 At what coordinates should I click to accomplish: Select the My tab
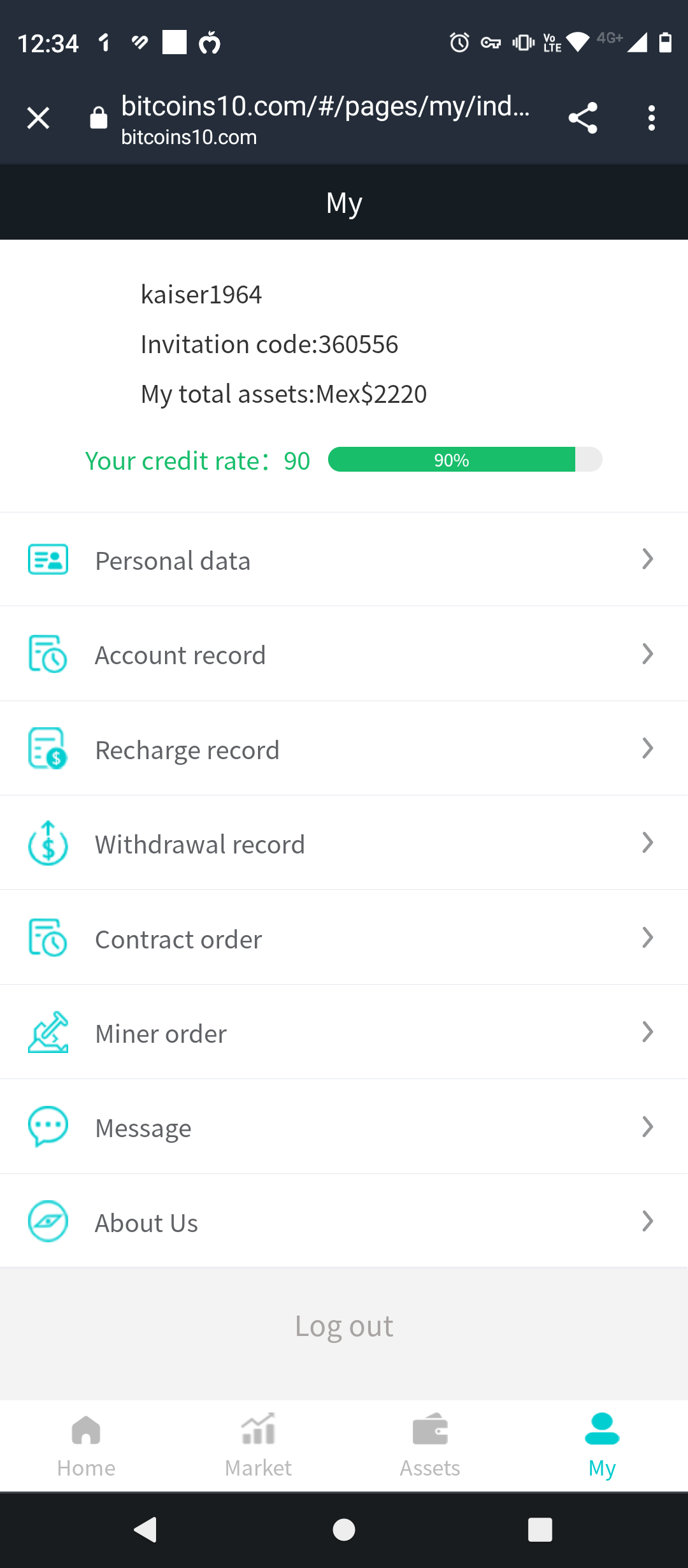coord(602,1446)
